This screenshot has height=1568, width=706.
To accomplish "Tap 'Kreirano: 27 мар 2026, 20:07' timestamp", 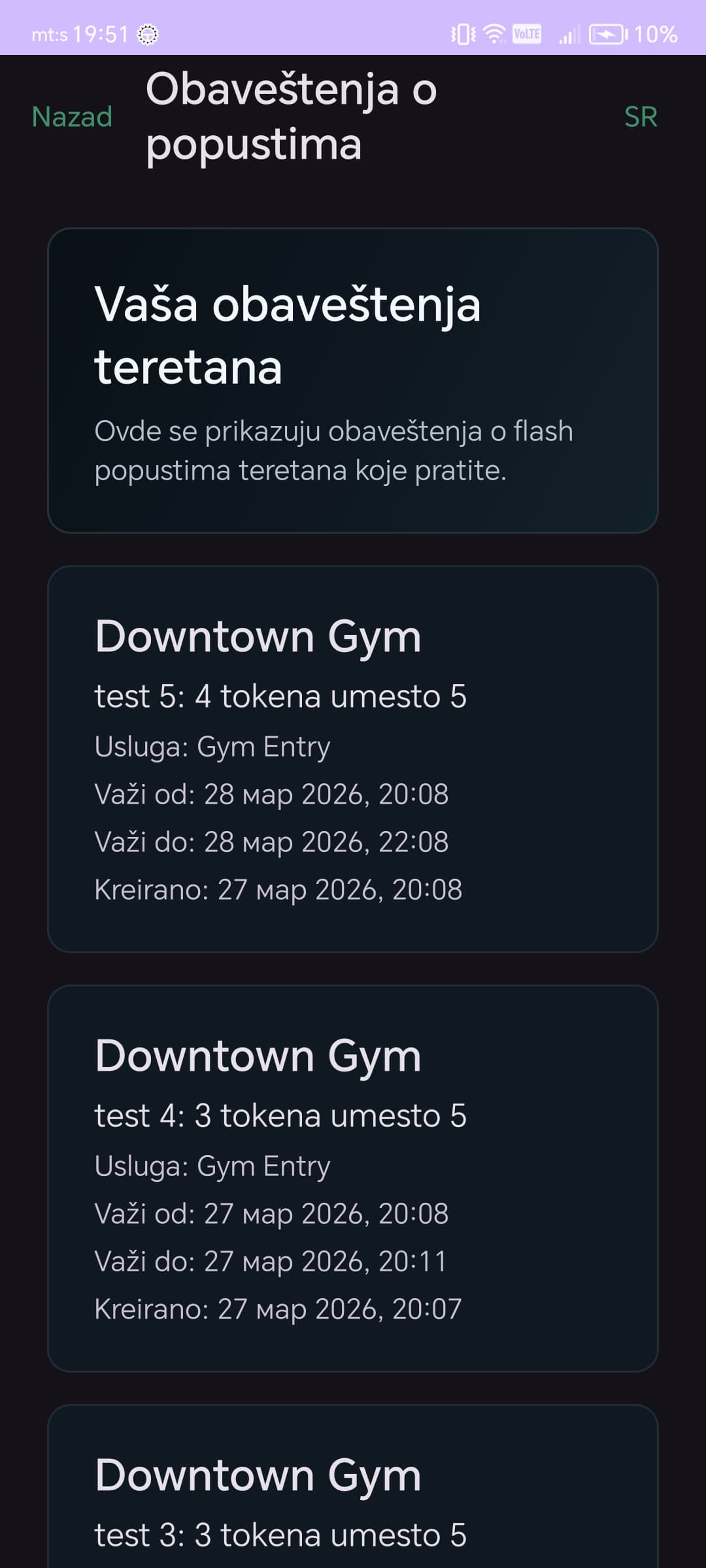I will click(278, 1308).
